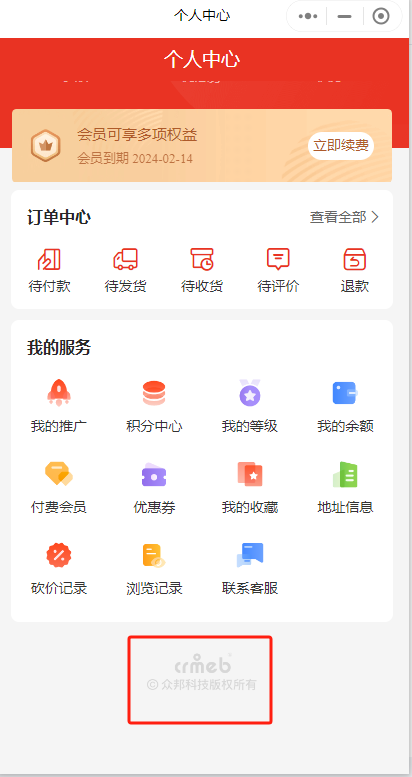The height and width of the screenshot is (777, 412).
Task: View 优惠券 coupons
Action: 154,488
